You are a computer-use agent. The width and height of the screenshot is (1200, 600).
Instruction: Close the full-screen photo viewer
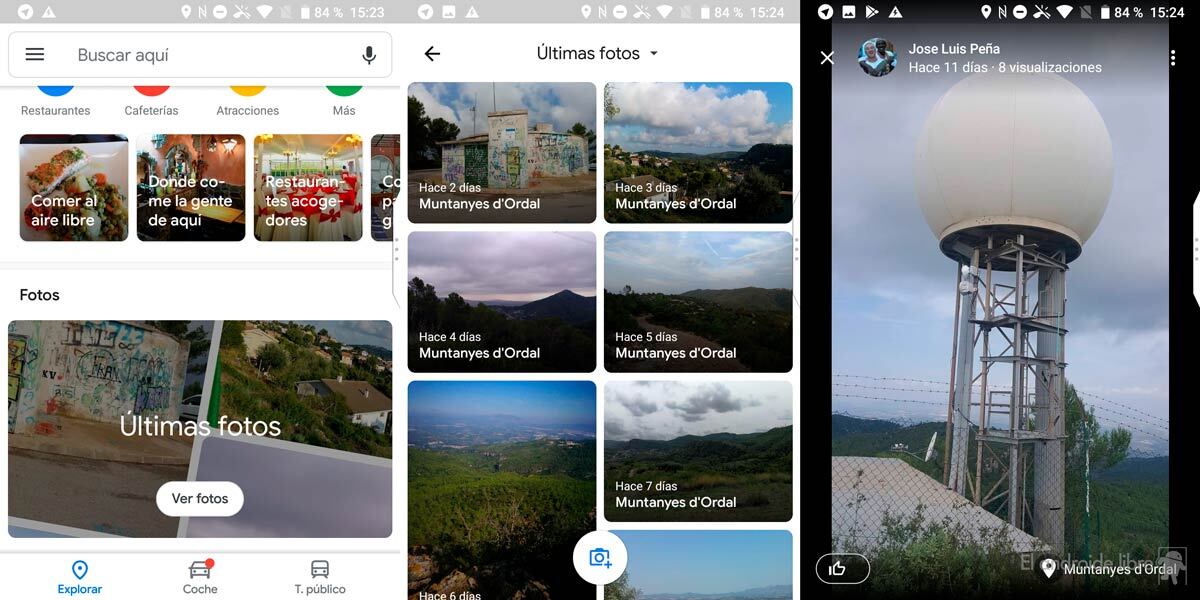point(827,58)
